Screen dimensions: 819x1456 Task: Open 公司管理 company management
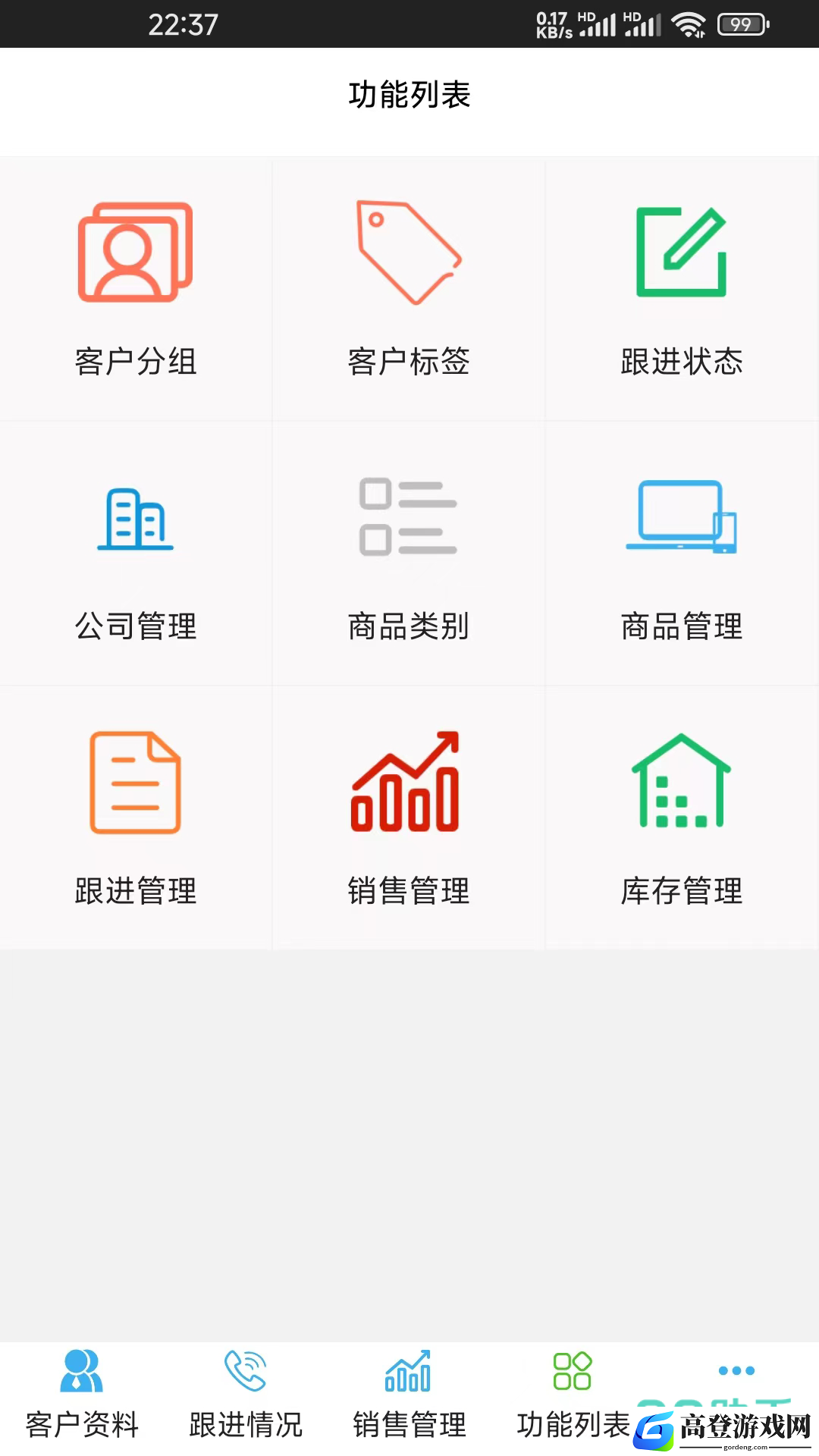pos(136,554)
